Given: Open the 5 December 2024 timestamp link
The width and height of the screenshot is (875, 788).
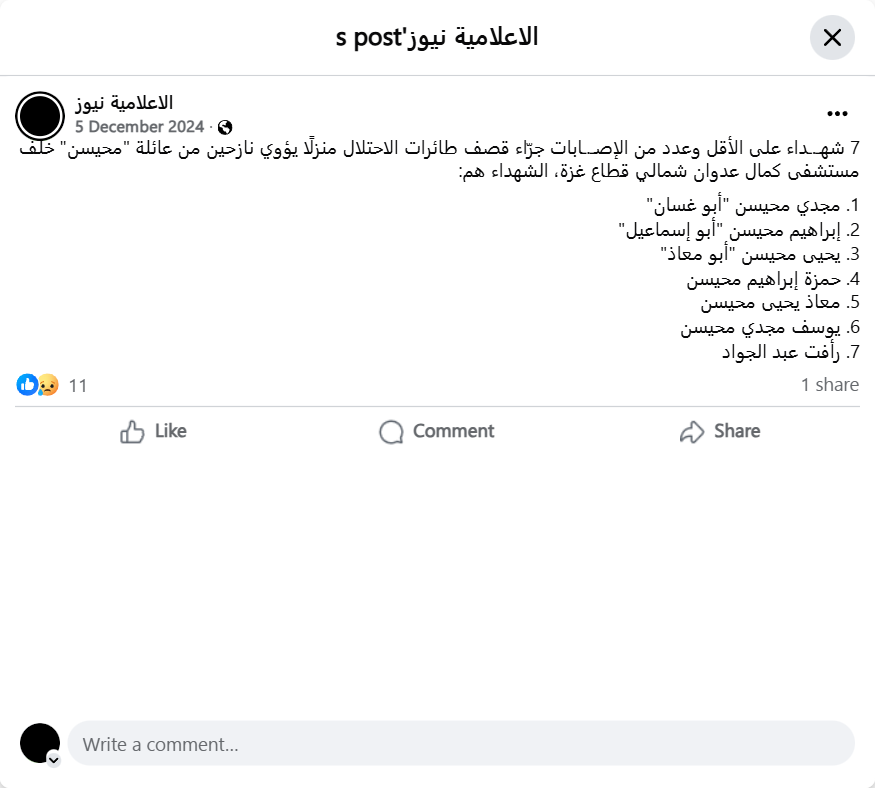Looking at the screenshot, I should tap(138, 127).
